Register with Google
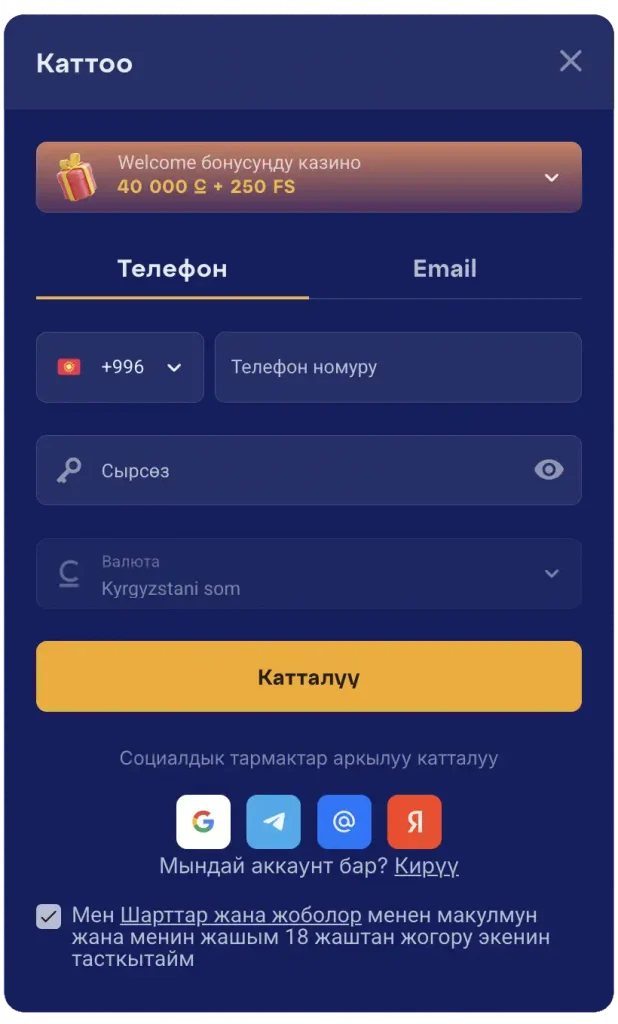 coord(203,822)
